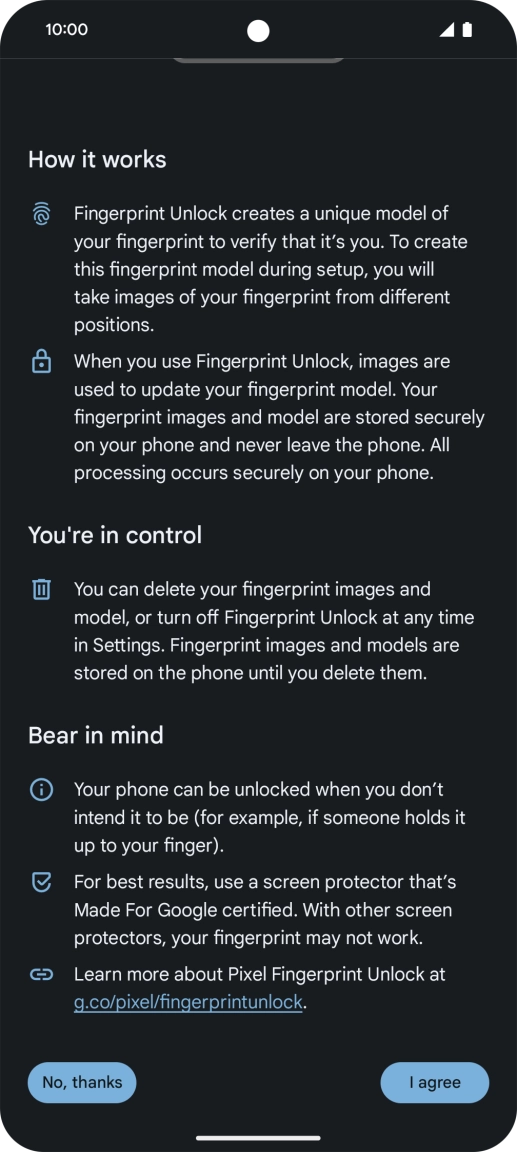This screenshot has height=1152, width=517.
Task: Accept by tapping I agree
Action: (x=435, y=1082)
